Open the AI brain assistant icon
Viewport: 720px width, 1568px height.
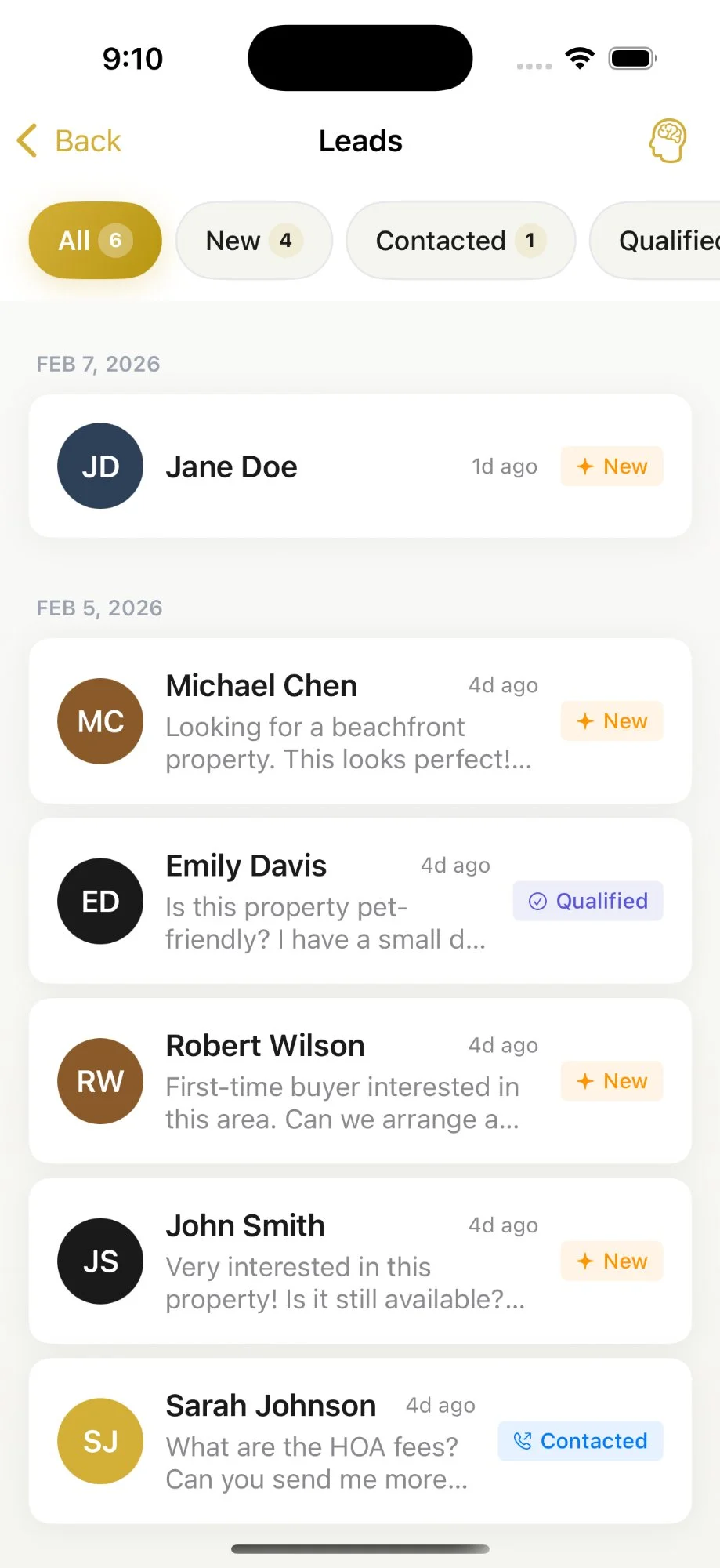tap(668, 141)
